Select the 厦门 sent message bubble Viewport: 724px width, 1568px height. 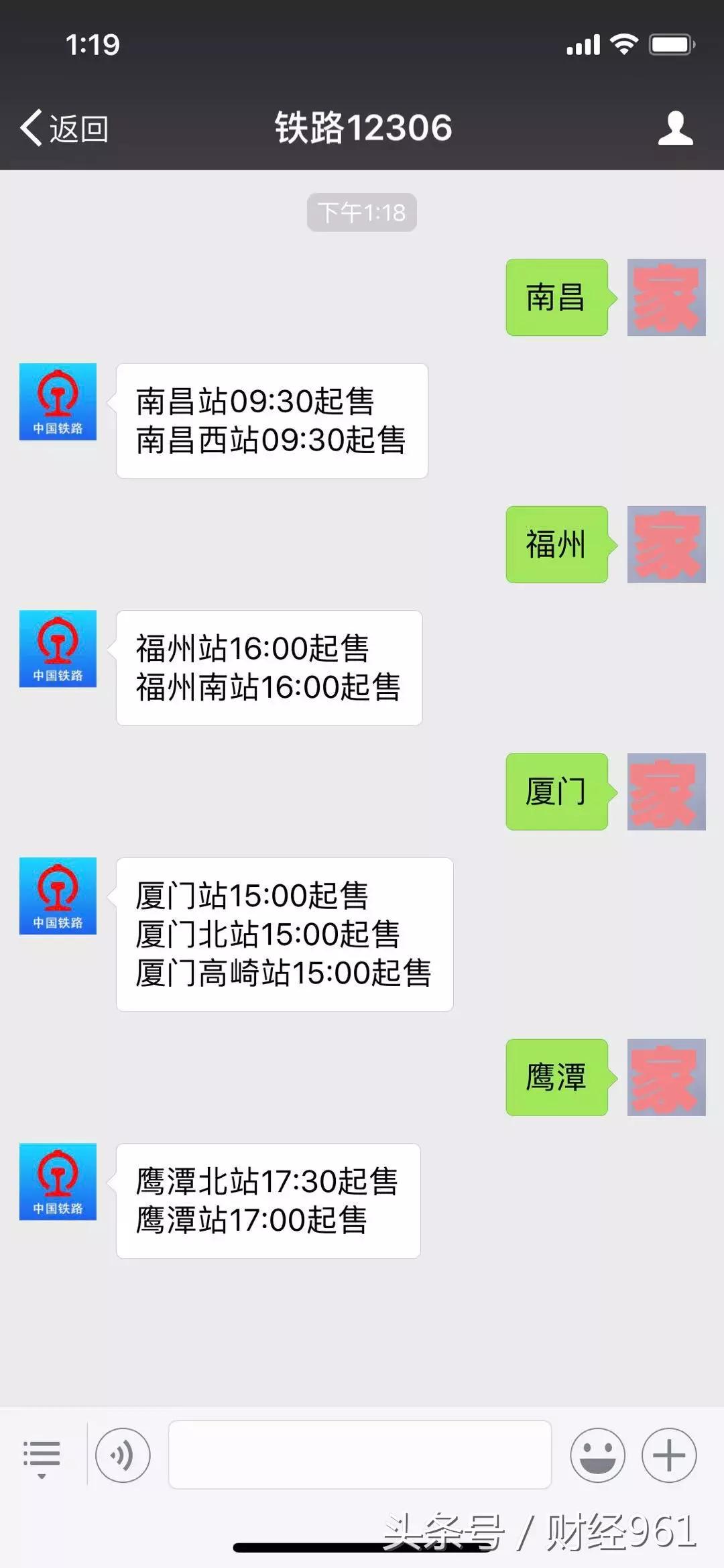556,790
